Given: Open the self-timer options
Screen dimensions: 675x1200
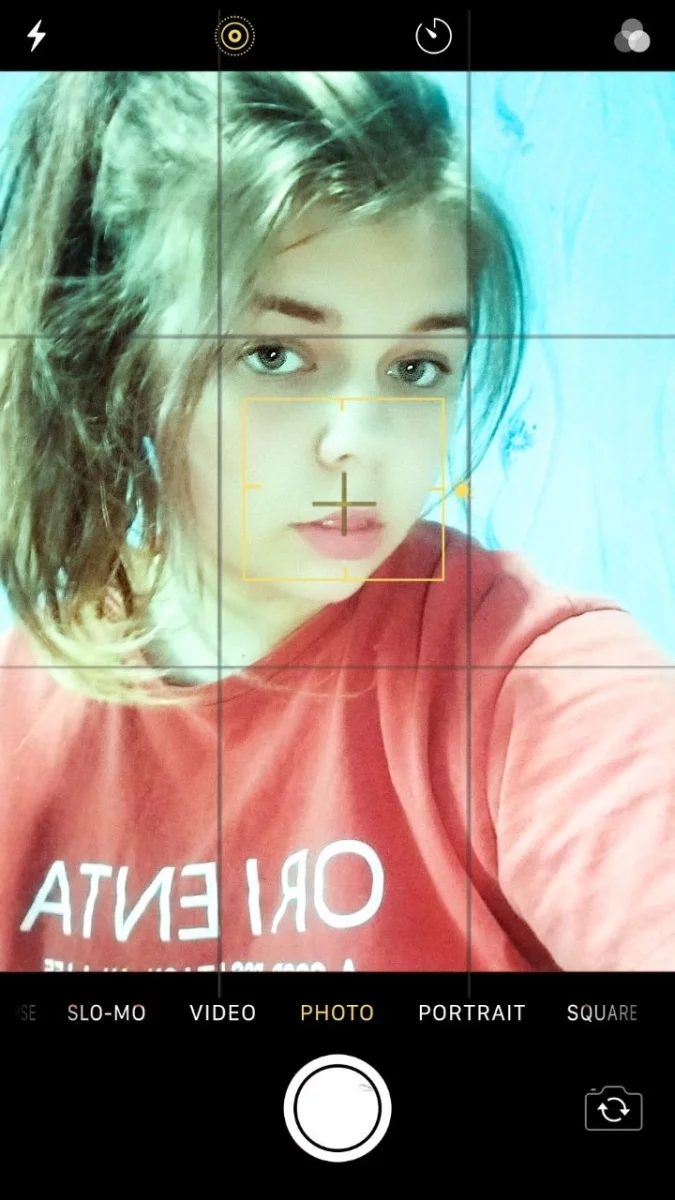Looking at the screenshot, I should click(x=433, y=37).
